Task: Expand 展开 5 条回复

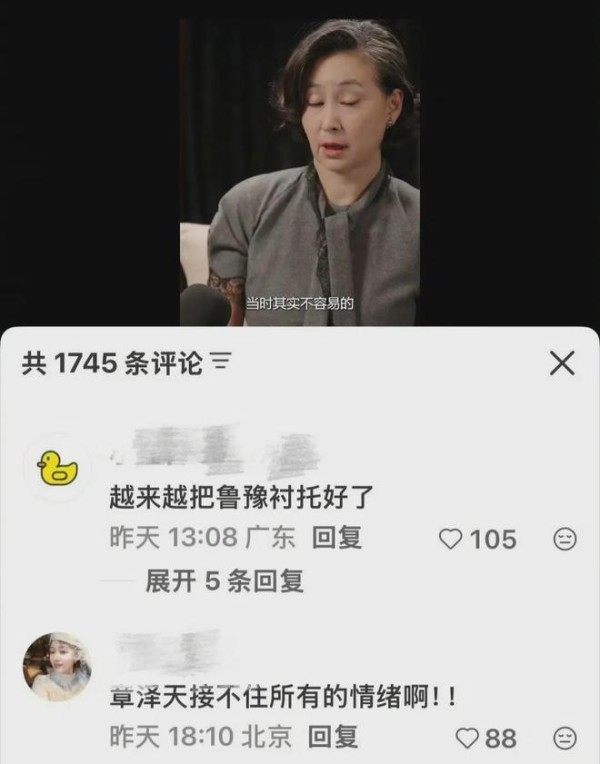Action: click(x=224, y=581)
